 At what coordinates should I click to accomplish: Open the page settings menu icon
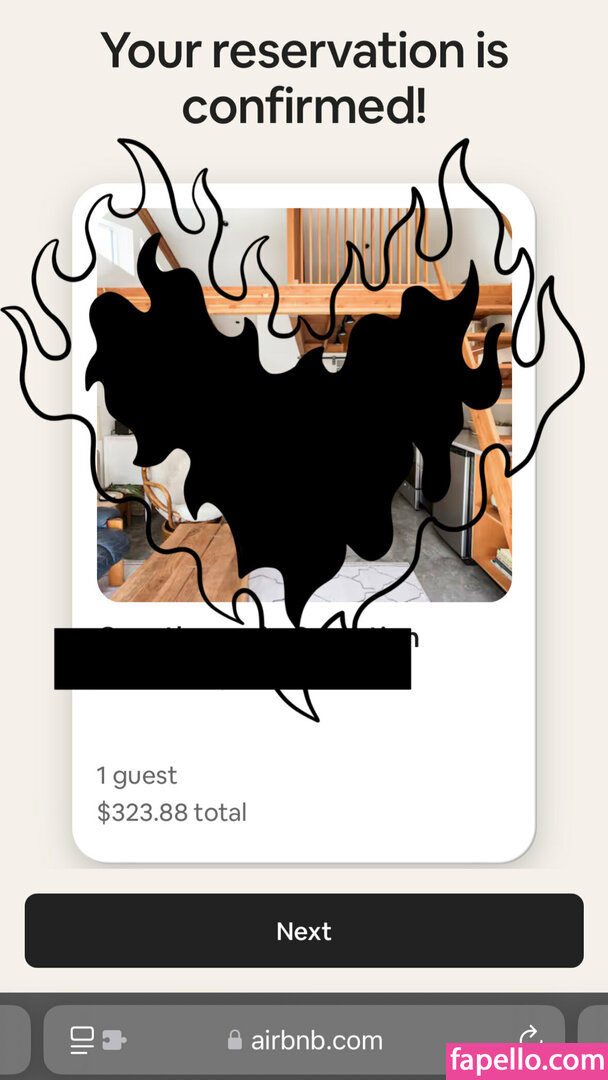[97, 1040]
